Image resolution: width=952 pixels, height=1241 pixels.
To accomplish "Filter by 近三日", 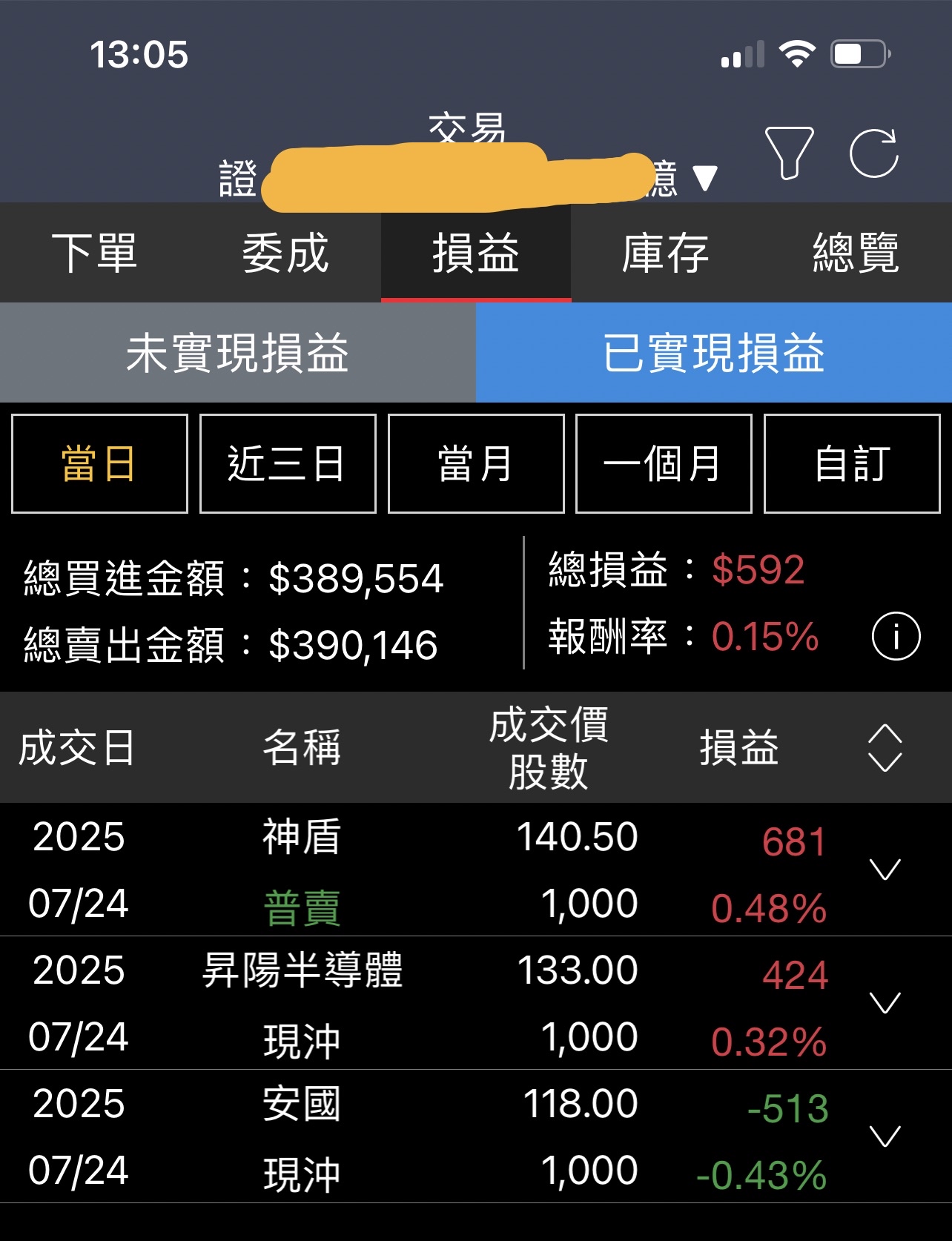I will point(288,464).
